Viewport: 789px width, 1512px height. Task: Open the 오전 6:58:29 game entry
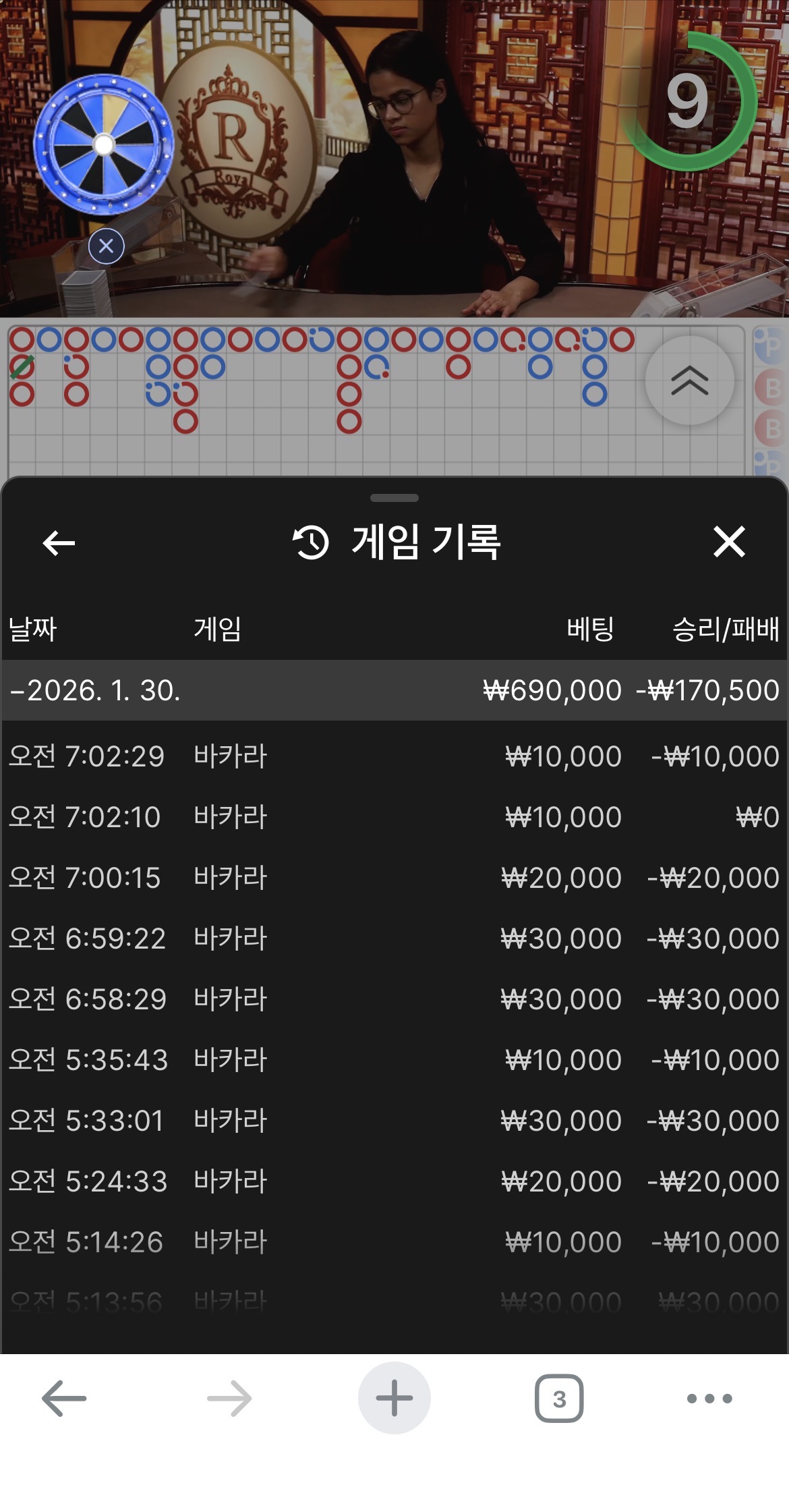coord(394,999)
